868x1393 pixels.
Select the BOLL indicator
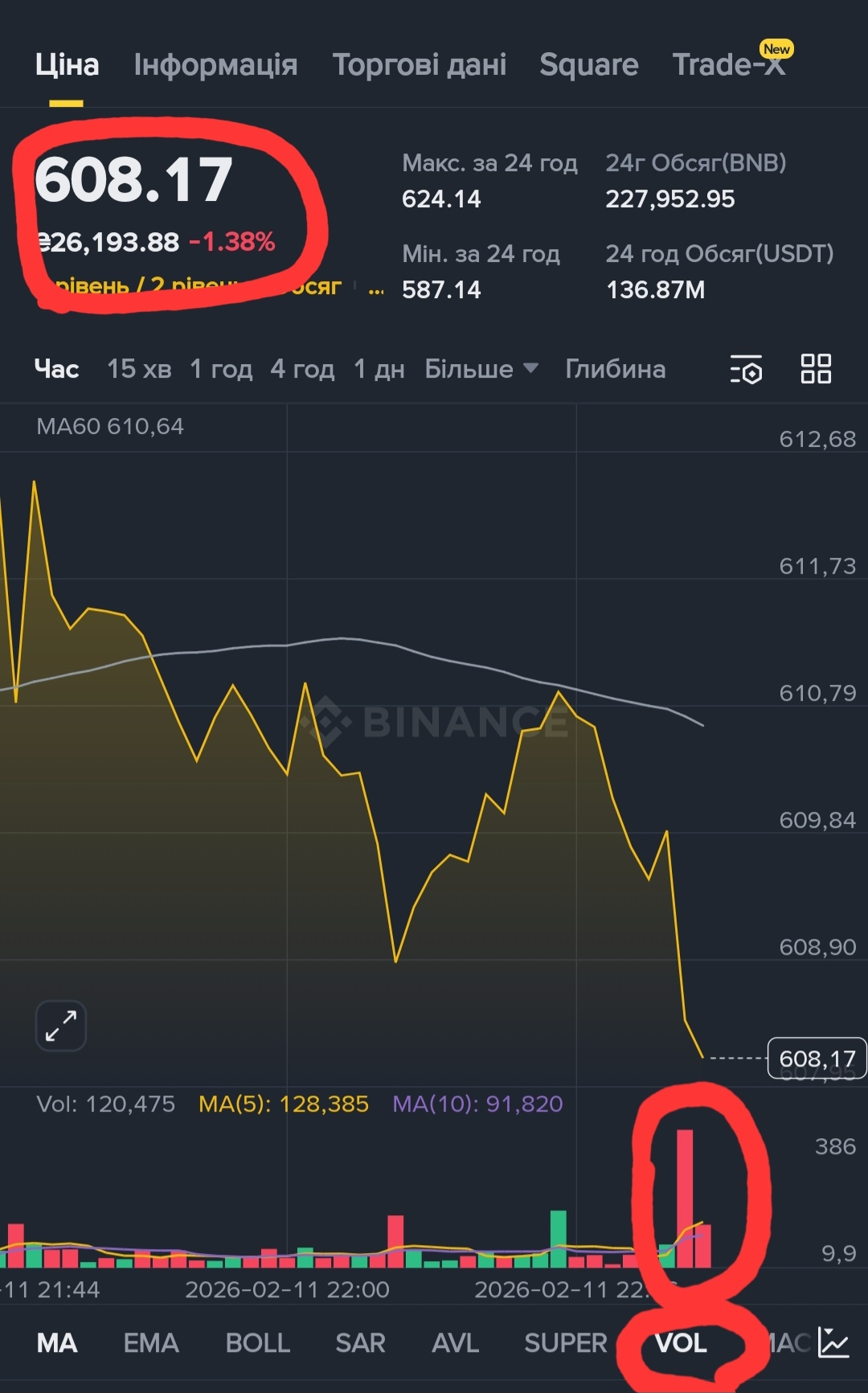click(x=257, y=1343)
